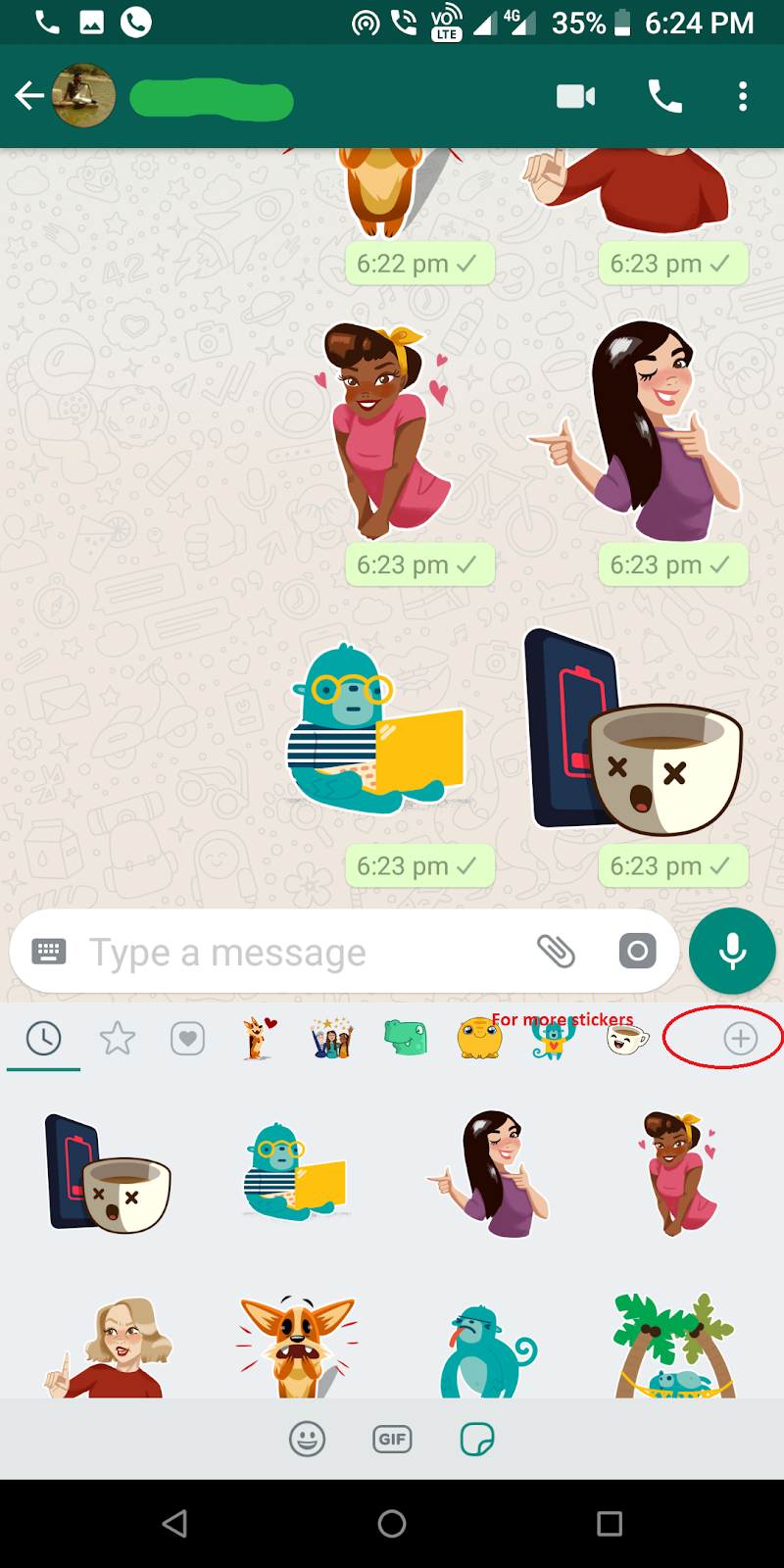784x1568 pixels.
Task: Open the camera
Action: tap(637, 951)
